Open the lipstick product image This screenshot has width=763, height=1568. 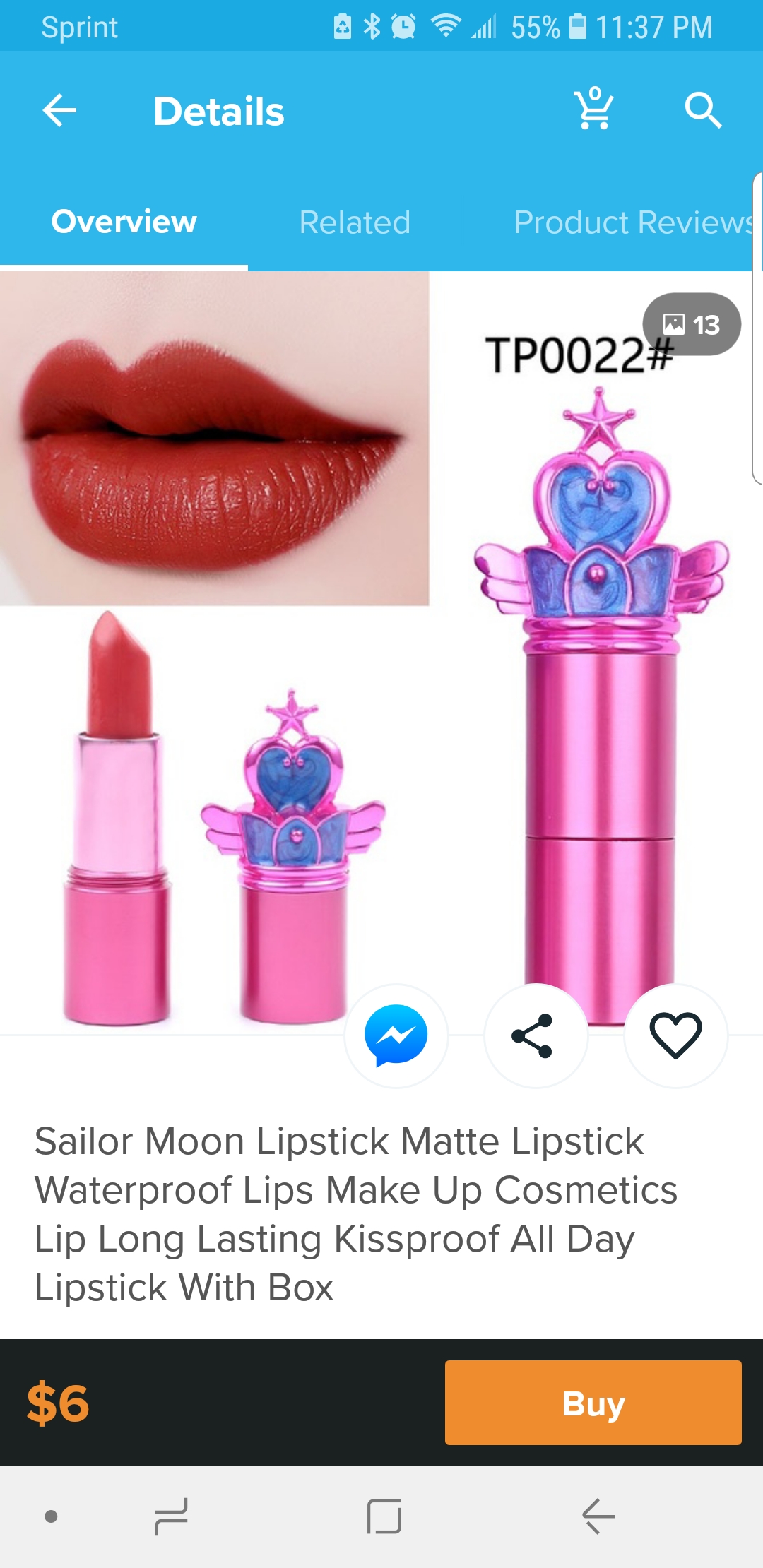tap(376, 653)
